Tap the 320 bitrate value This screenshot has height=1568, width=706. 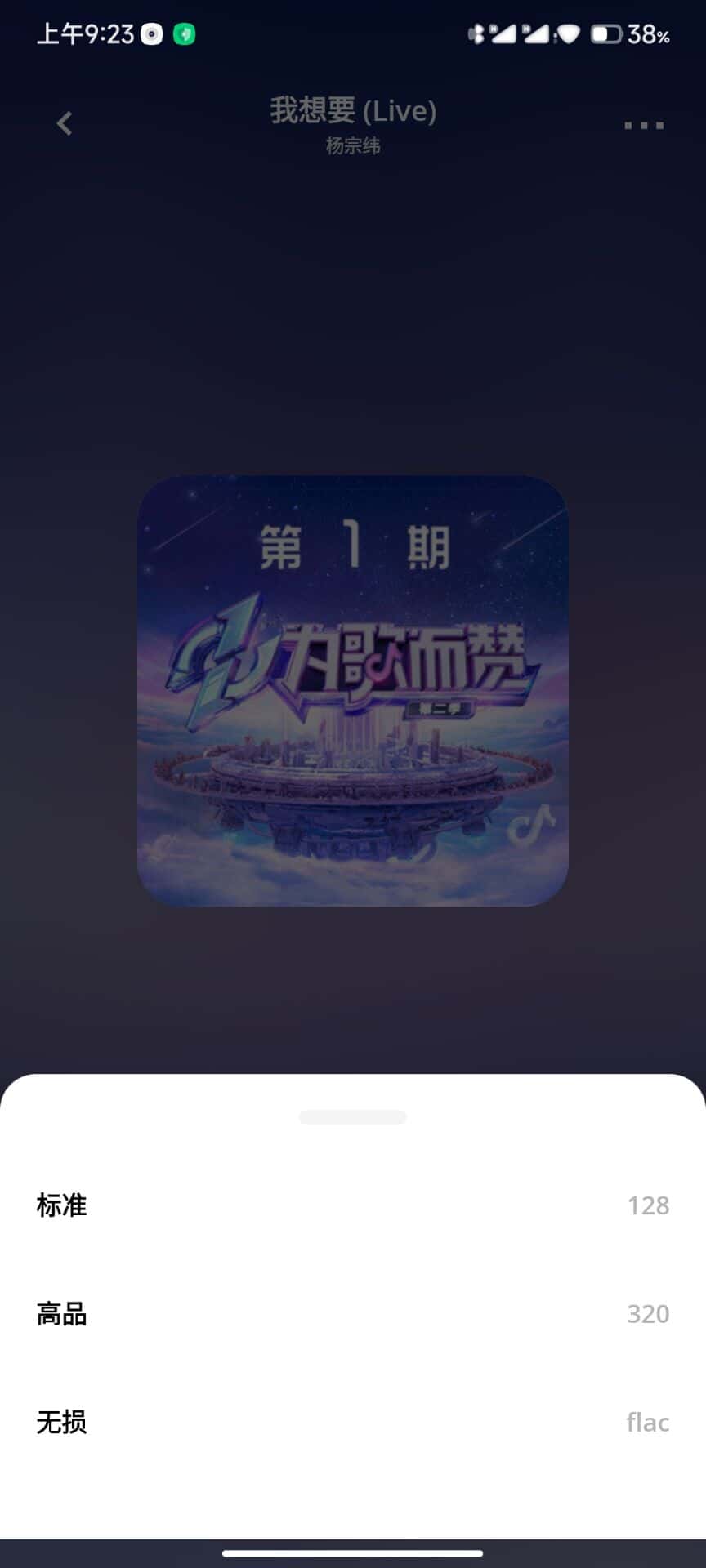[648, 1314]
